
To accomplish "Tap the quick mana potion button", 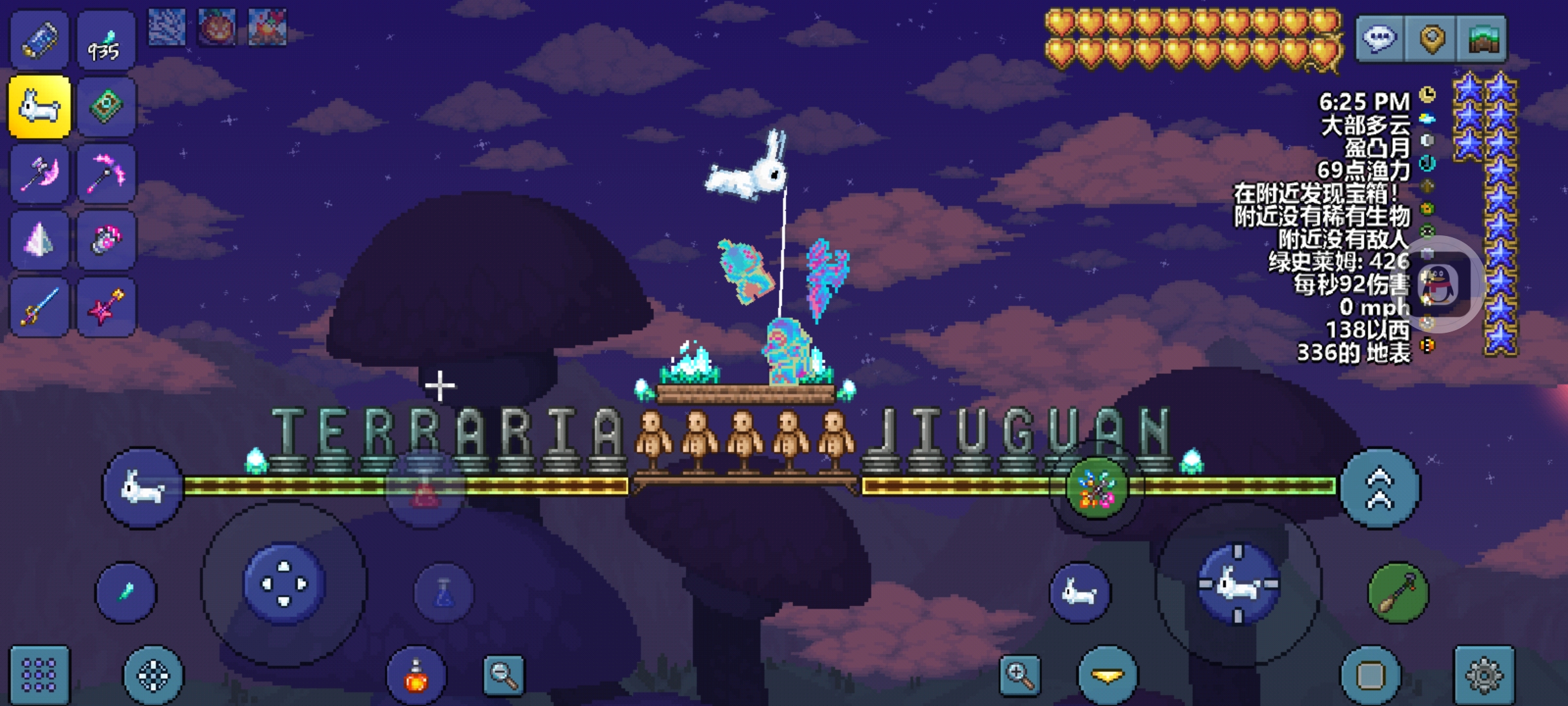I will pos(444,592).
